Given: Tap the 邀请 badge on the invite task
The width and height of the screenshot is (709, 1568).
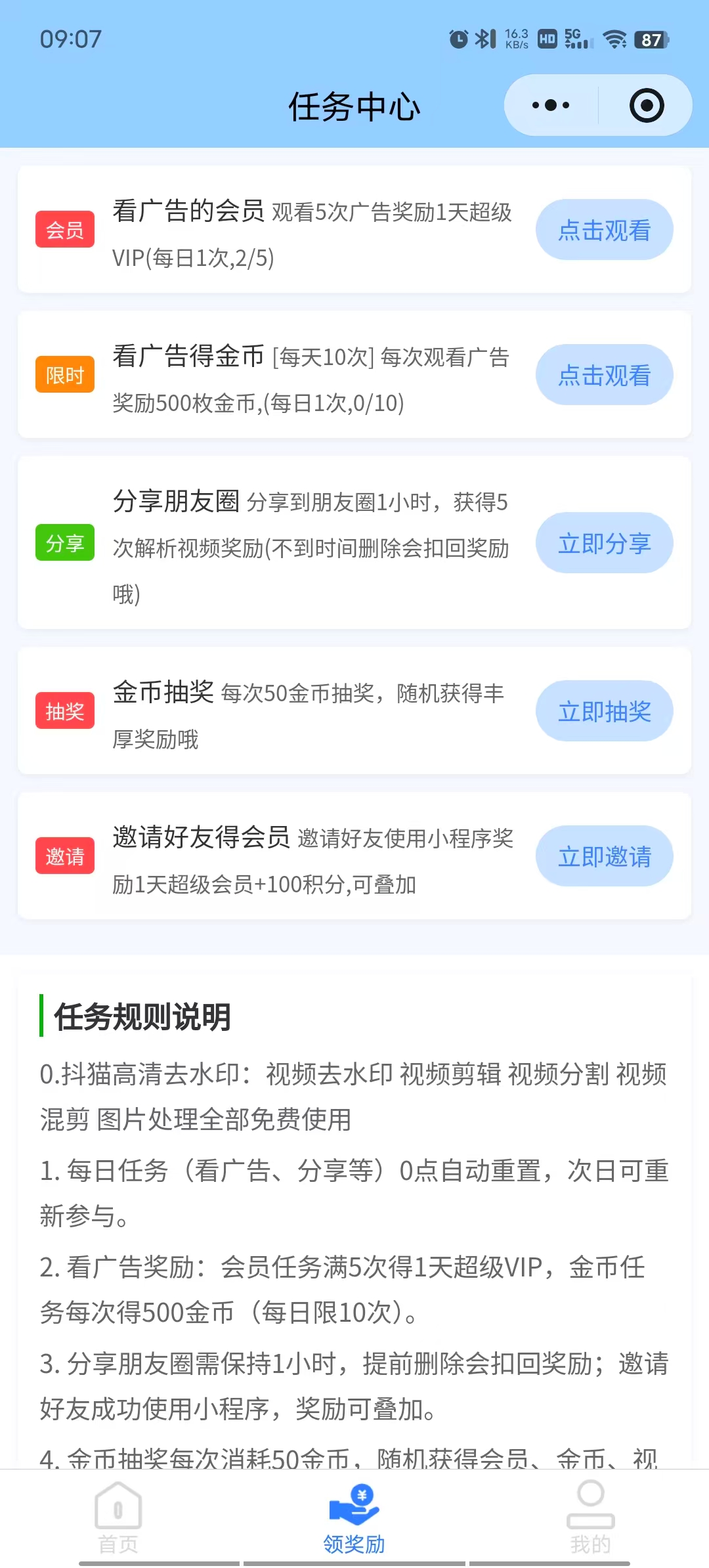Looking at the screenshot, I should (x=64, y=856).
